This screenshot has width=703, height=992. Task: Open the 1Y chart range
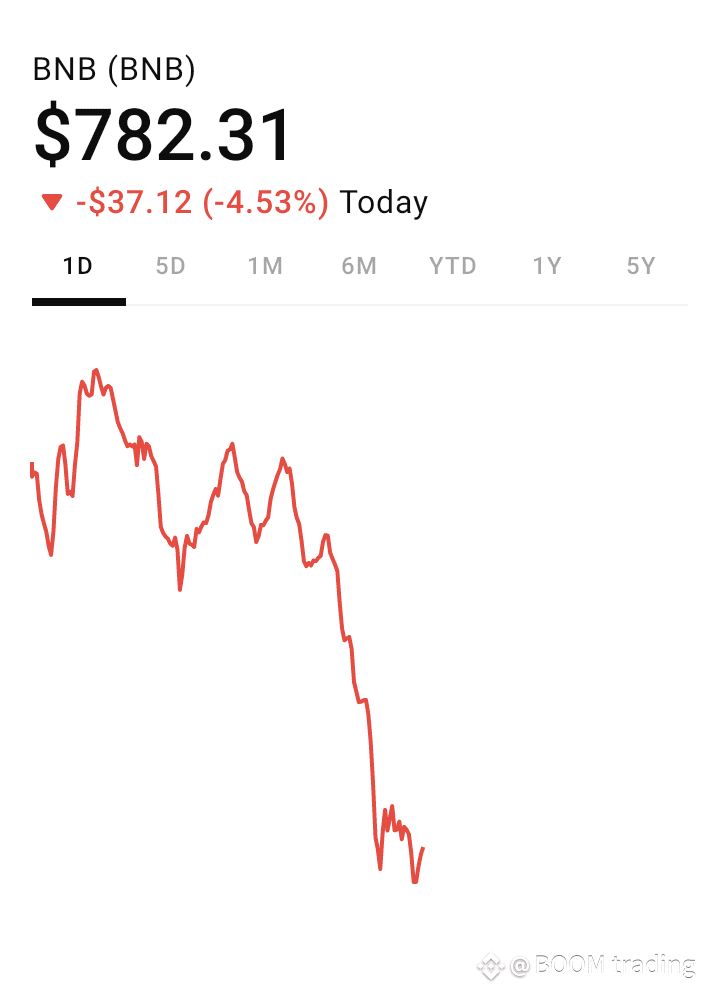click(547, 266)
